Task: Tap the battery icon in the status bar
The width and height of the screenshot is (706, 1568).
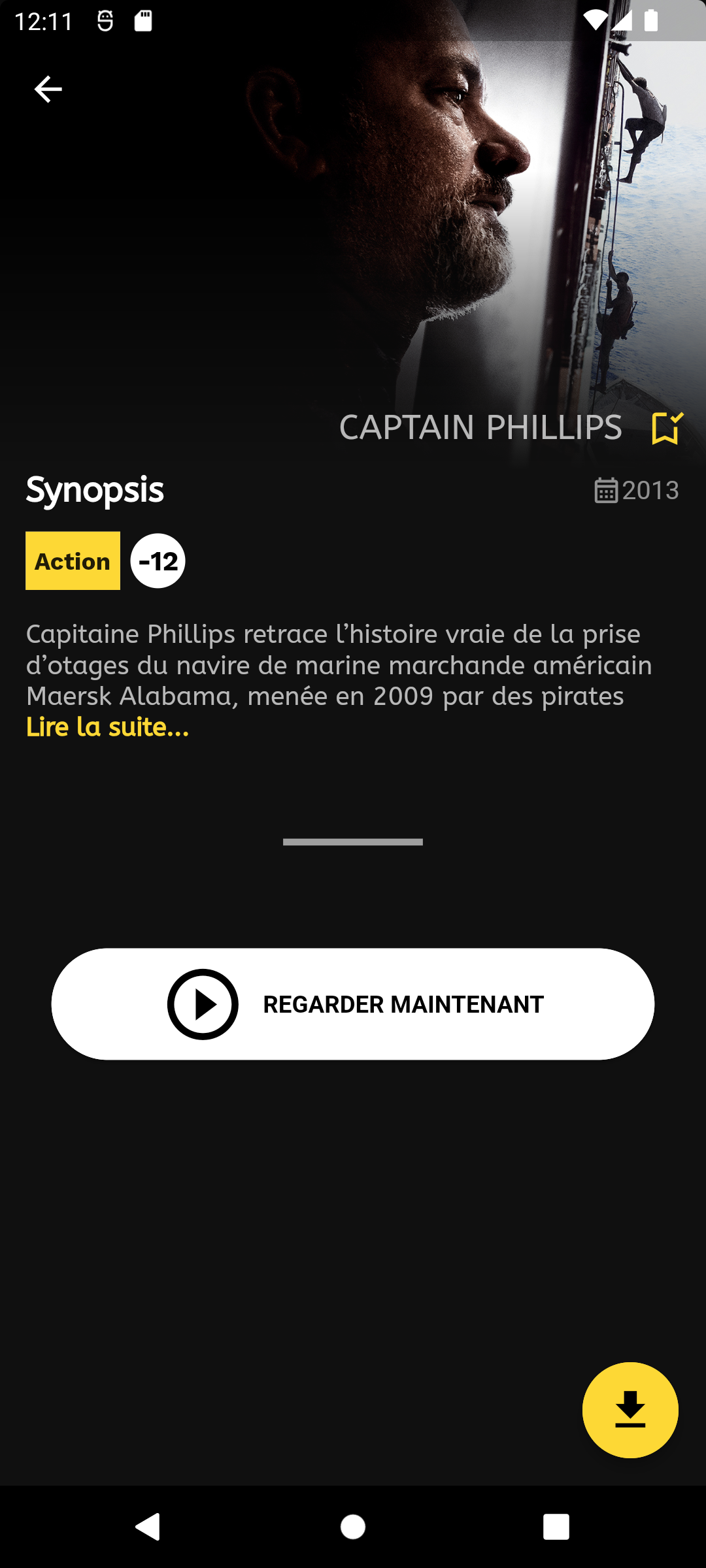Action: (x=650, y=20)
